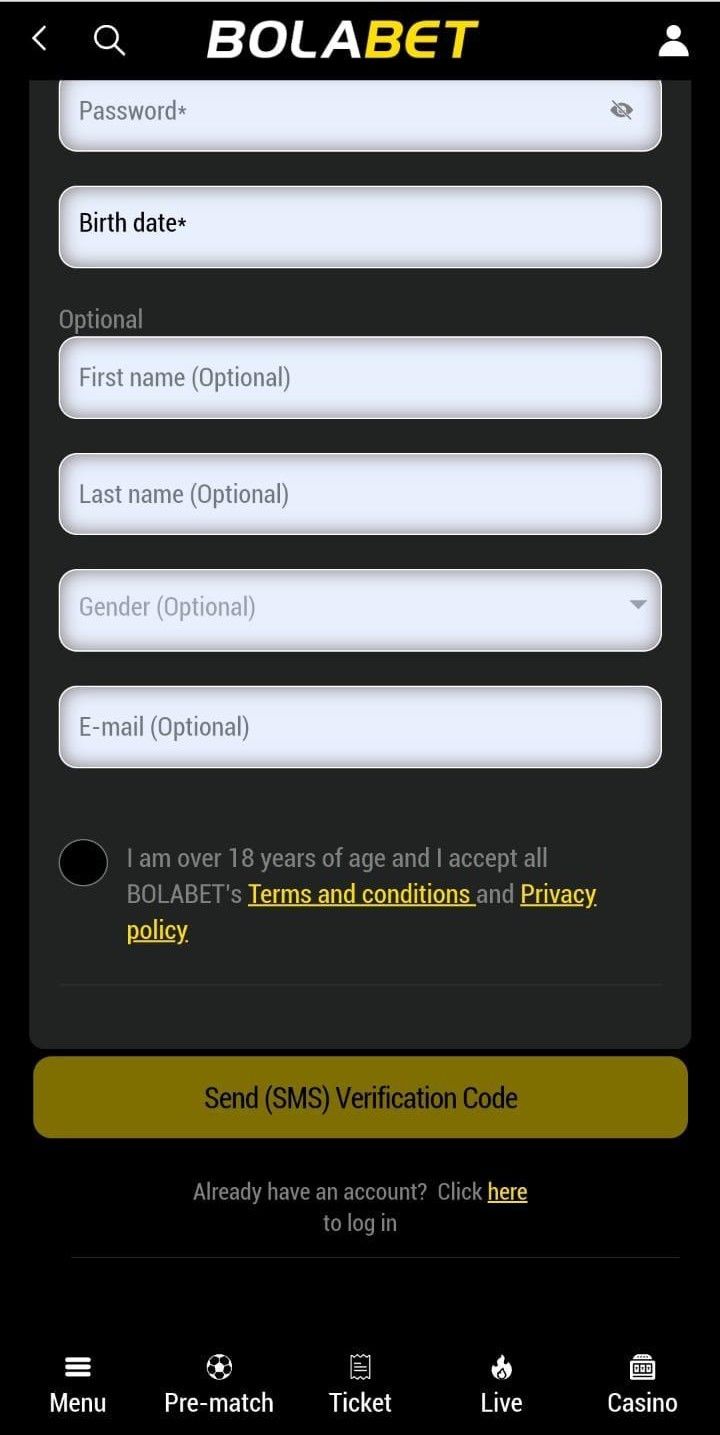Screen dimensions: 720x1435
Task: Focus the Password field
Action: [360, 114]
